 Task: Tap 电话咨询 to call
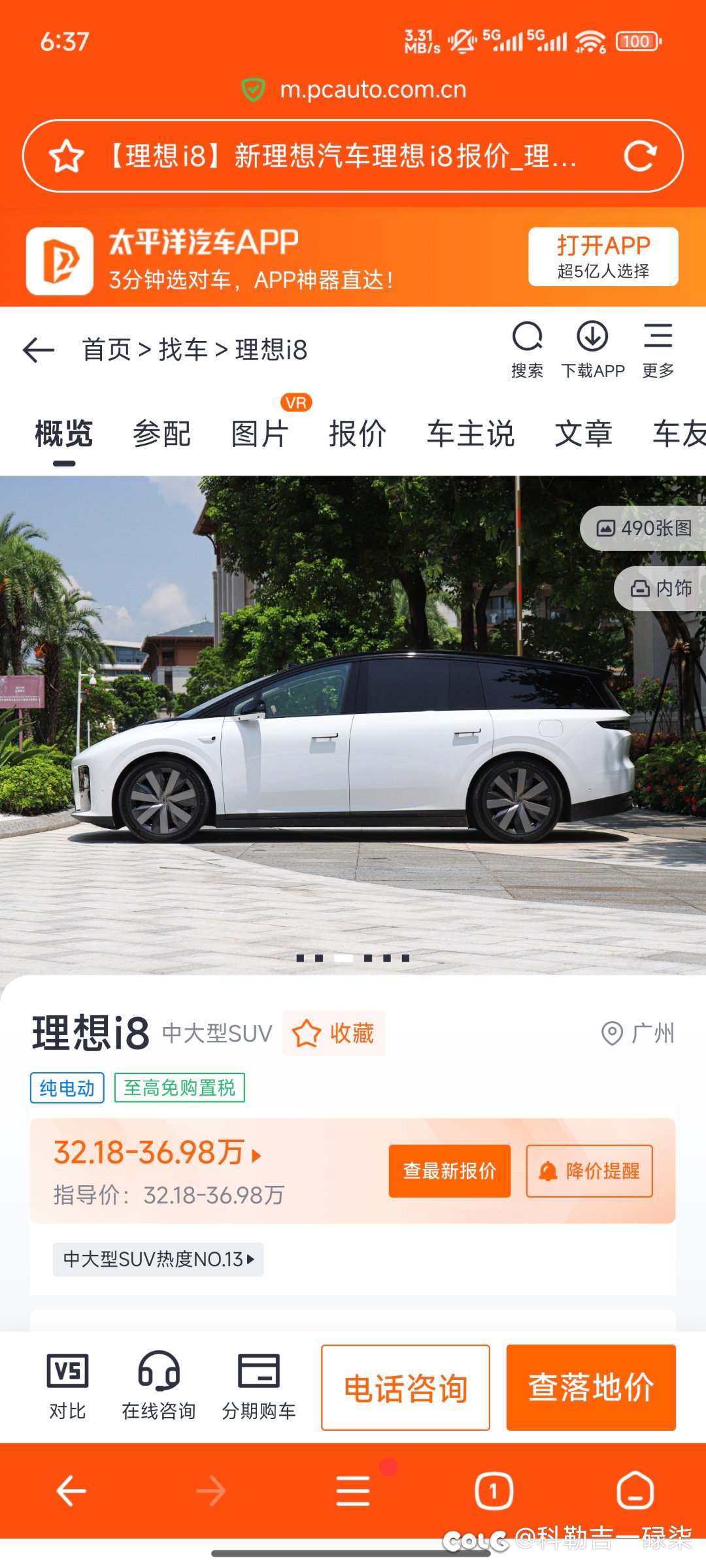[405, 1388]
